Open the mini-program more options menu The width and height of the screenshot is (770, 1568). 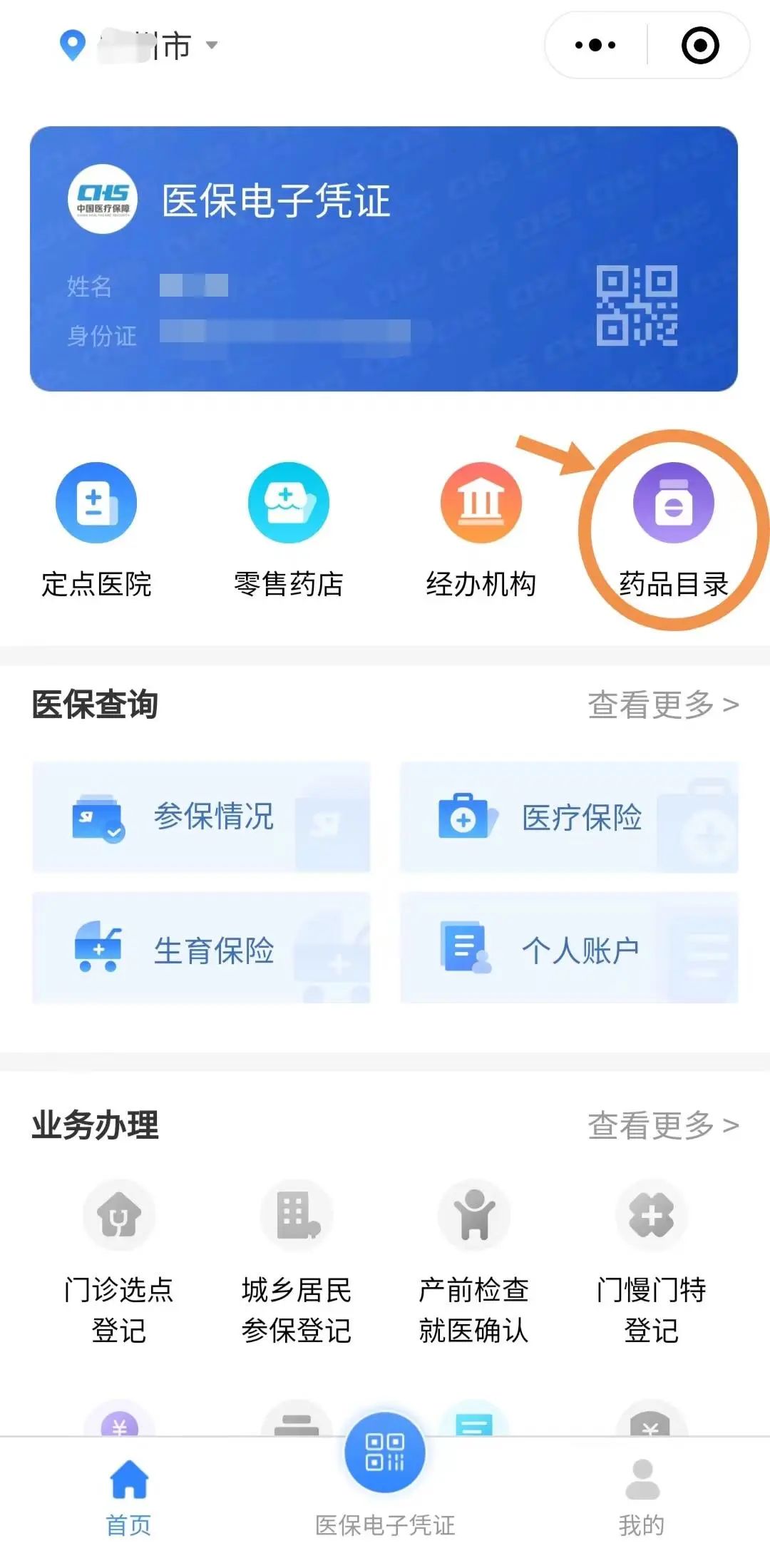(594, 44)
